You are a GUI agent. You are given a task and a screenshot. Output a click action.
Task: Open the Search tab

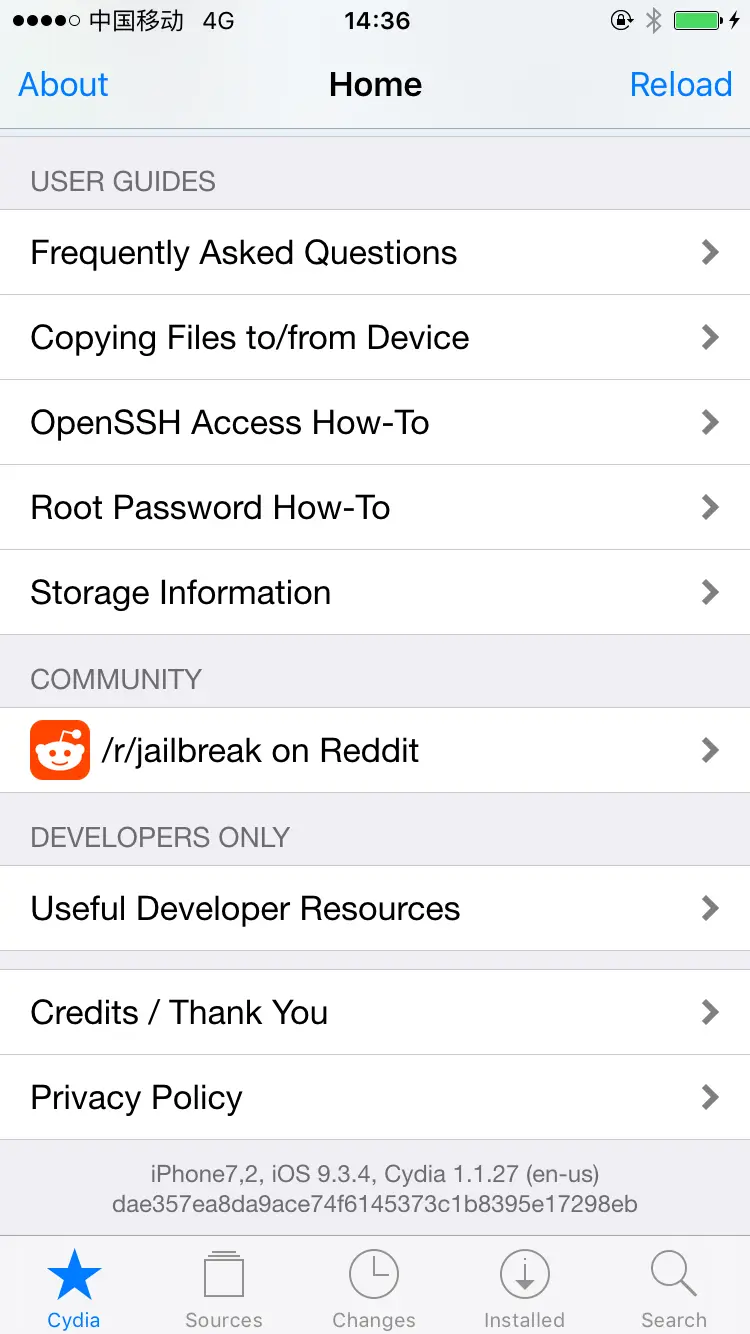(x=674, y=1288)
